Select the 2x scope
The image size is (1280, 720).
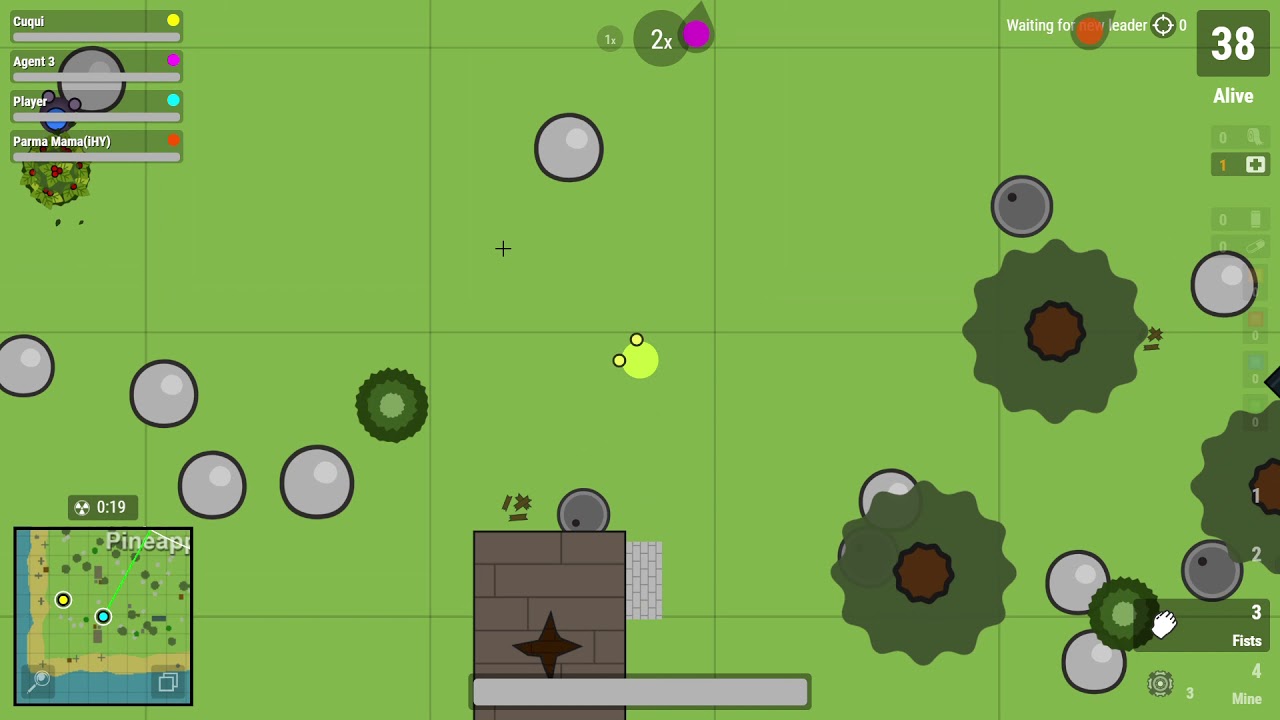pos(661,39)
